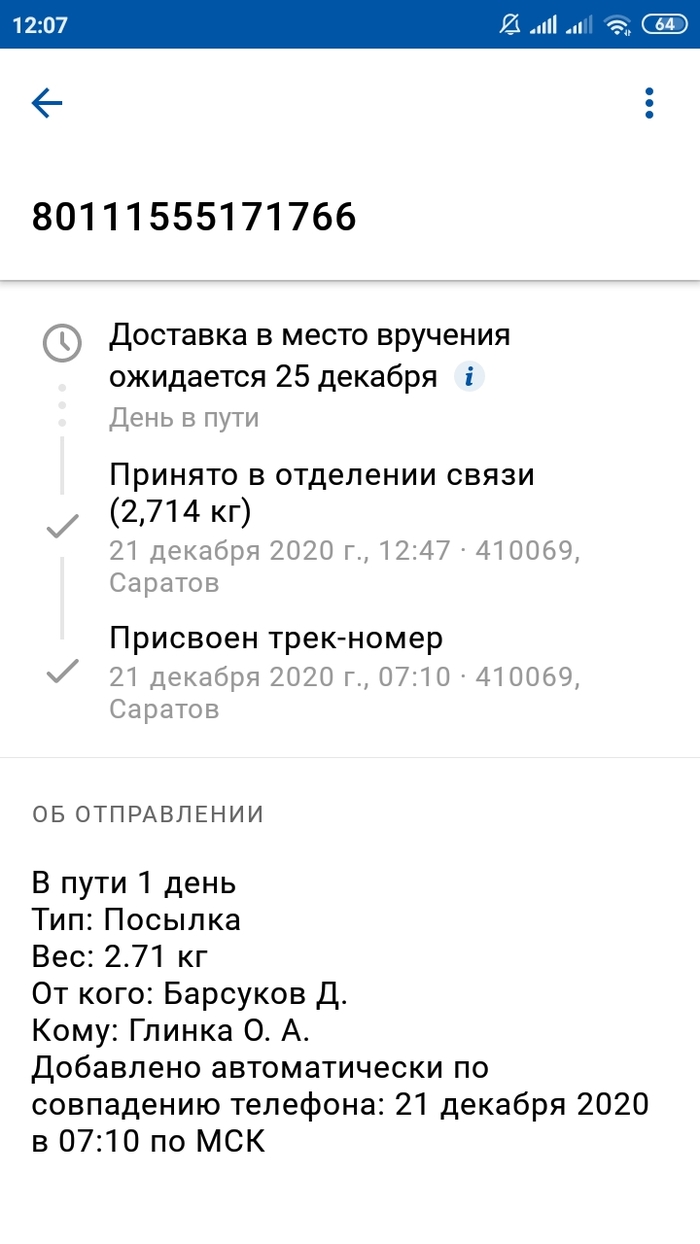Tap the info icon beside 25 декабря
The image size is (700, 1244).
pyautogui.click(x=469, y=377)
